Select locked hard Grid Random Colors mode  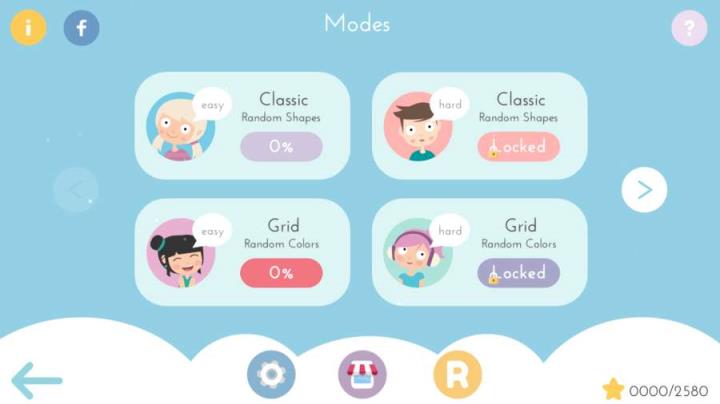(479, 252)
